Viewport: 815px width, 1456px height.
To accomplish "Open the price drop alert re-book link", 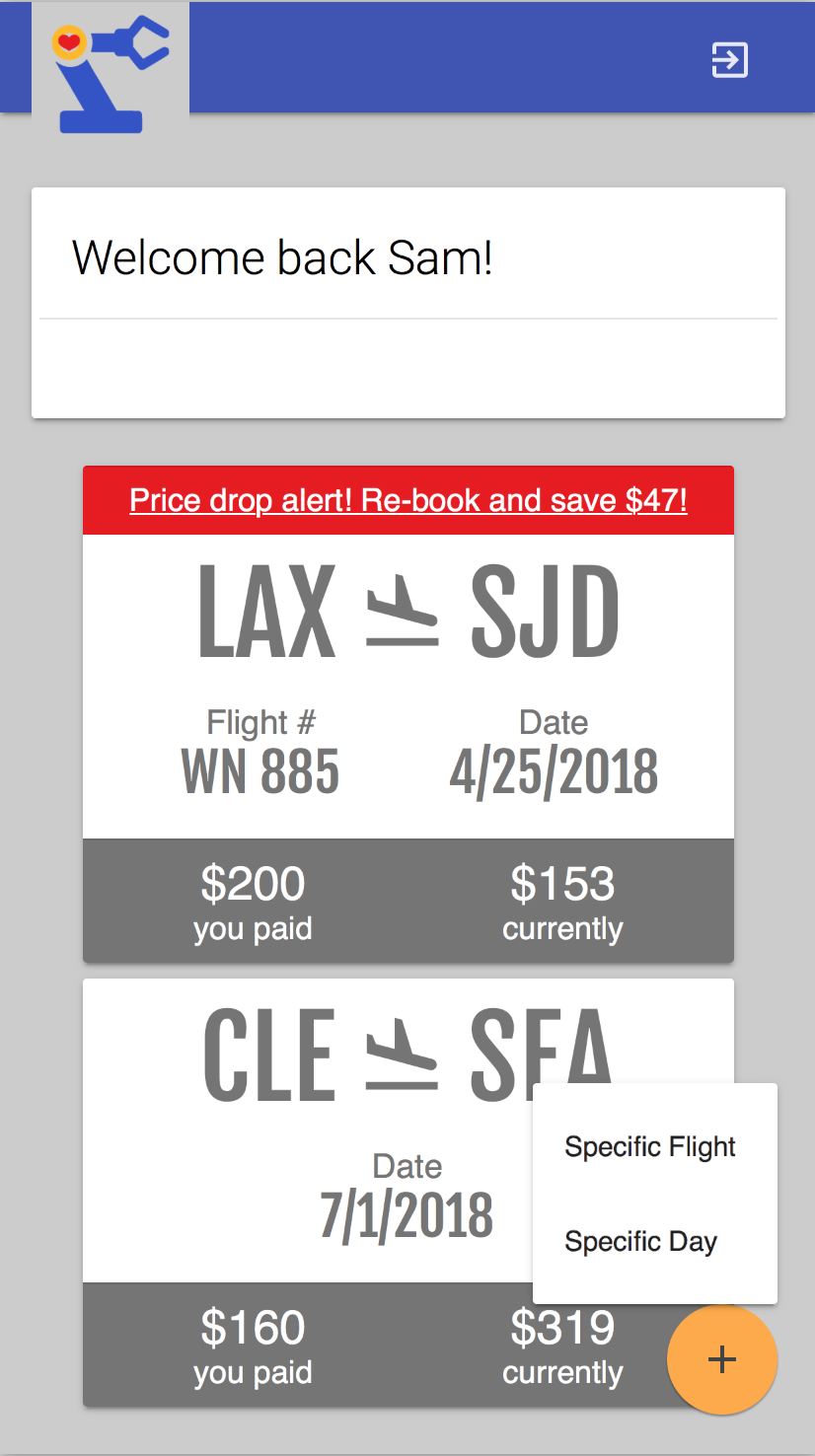I will click(408, 500).
